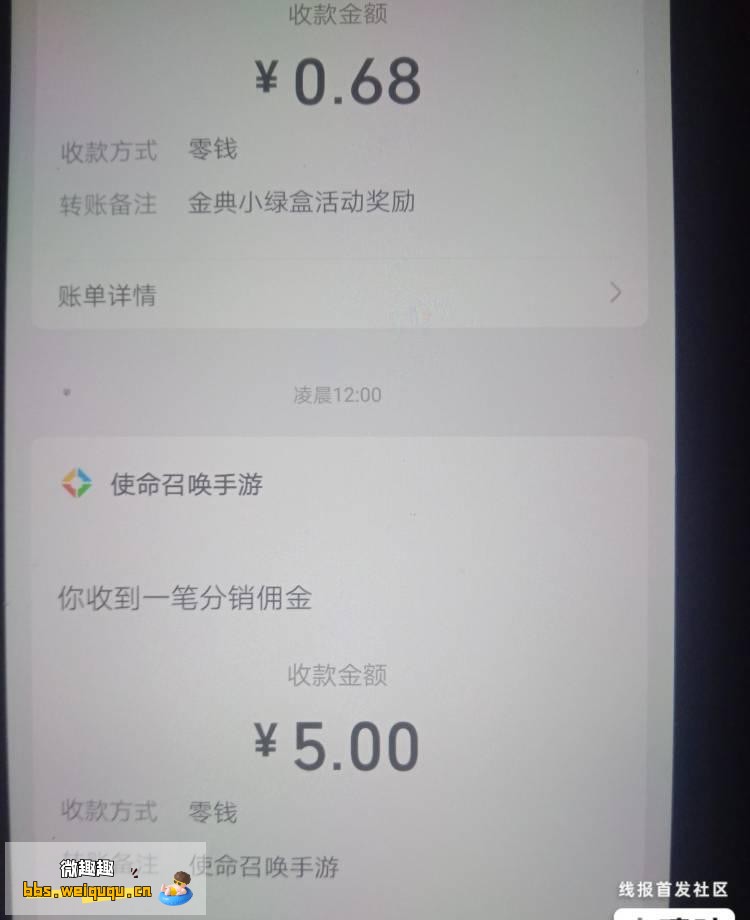Click the 收款金额 label on the top card
Screen dimensions: 750x920
pyautogui.click(x=337, y=14)
